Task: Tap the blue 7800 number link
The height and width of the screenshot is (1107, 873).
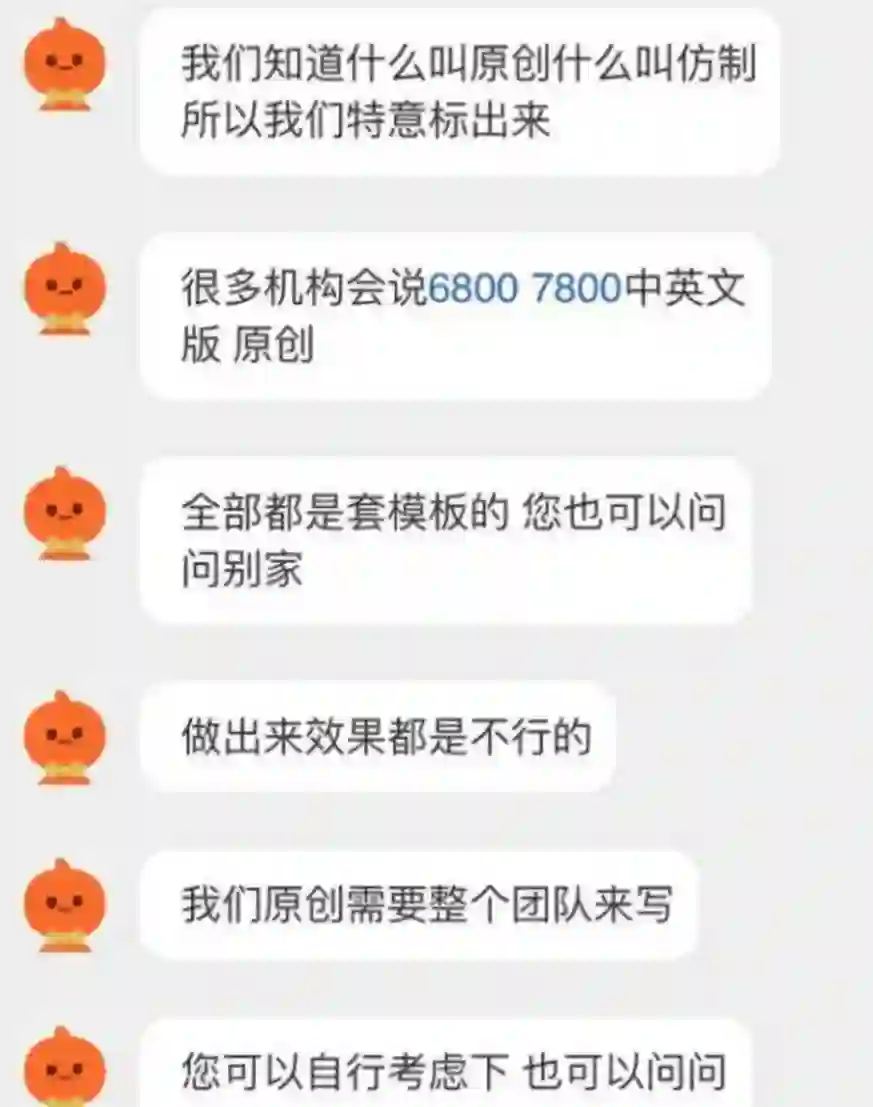Action: [578, 290]
